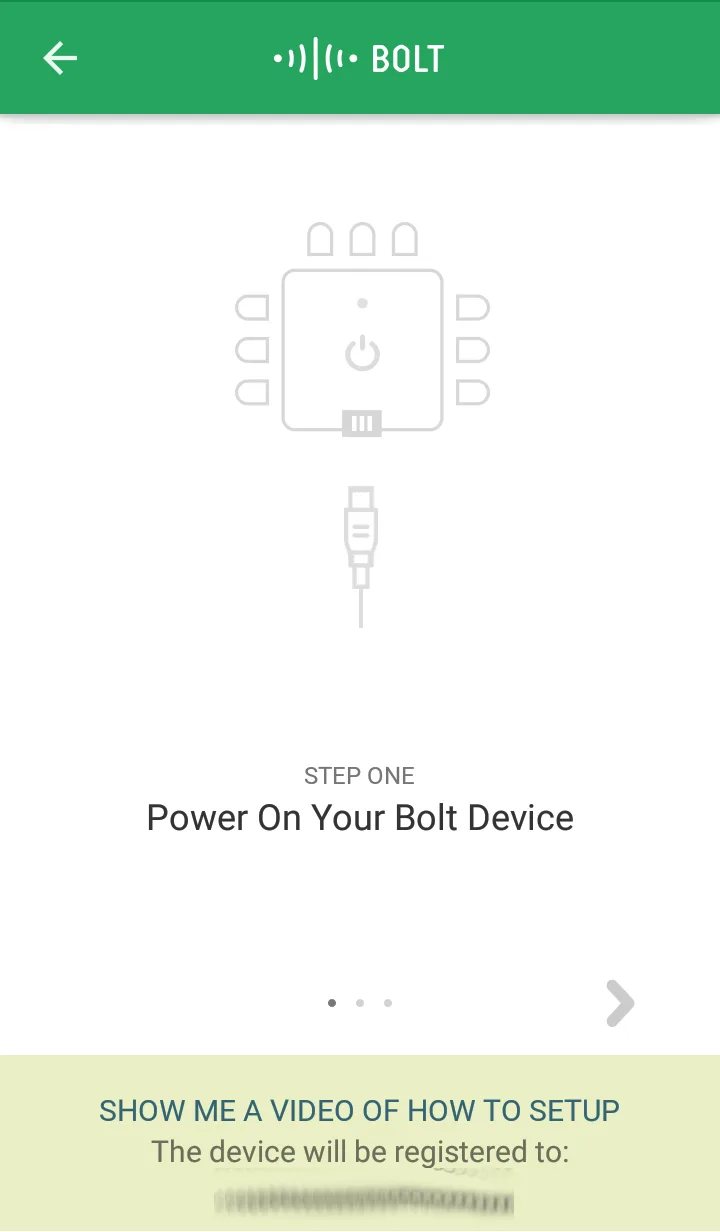Image resolution: width=720 pixels, height=1232 pixels.
Task: Open the setup video link
Action: pyautogui.click(x=360, y=1110)
